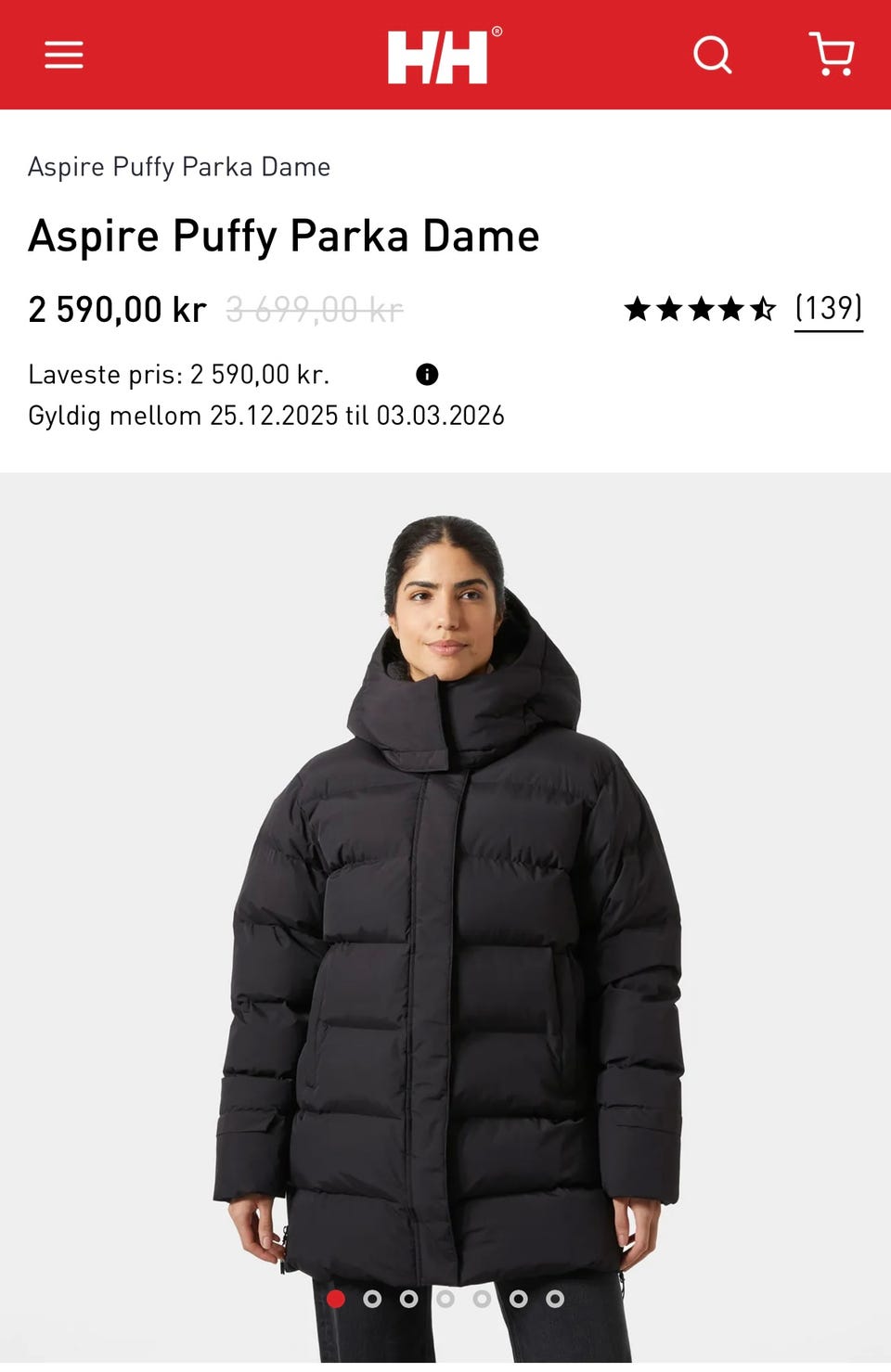Screen dimensions: 891x1372
Task: Click the 2 590,00 kr sale price
Action: click(117, 308)
